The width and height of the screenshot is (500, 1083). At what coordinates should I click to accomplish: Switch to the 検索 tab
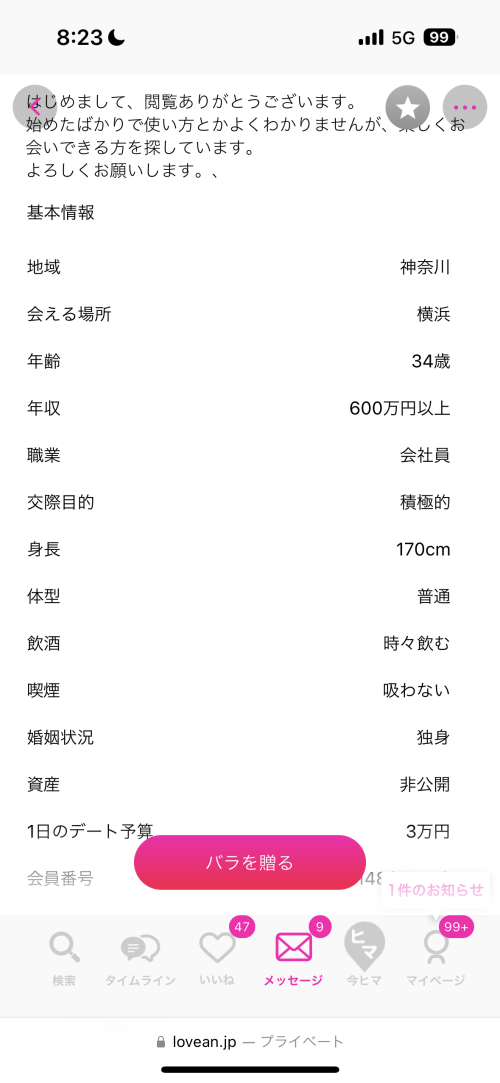point(64,958)
